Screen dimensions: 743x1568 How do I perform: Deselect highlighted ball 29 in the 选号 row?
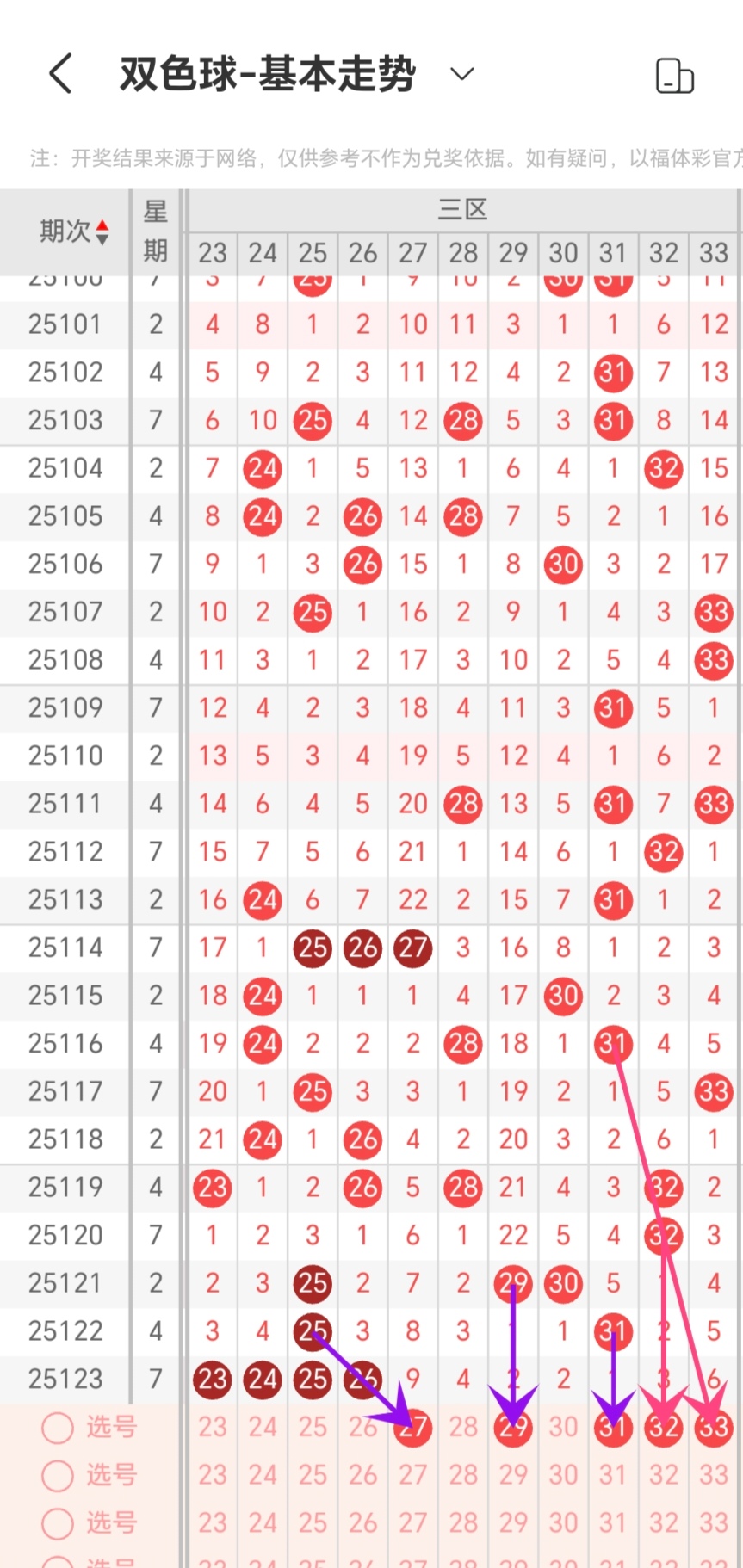[x=513, y=1428]
